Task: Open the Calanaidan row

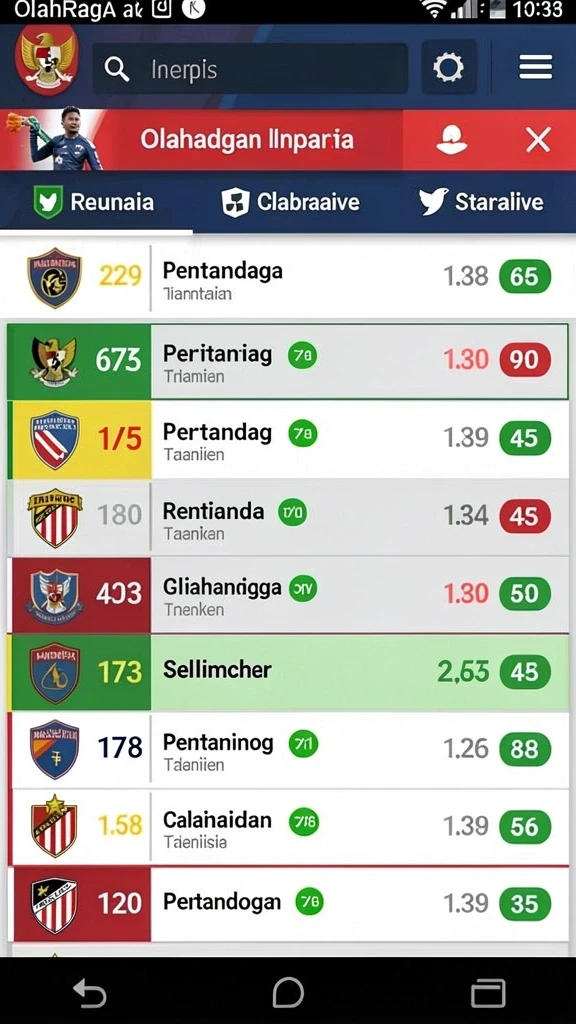Action: point(288,827)
